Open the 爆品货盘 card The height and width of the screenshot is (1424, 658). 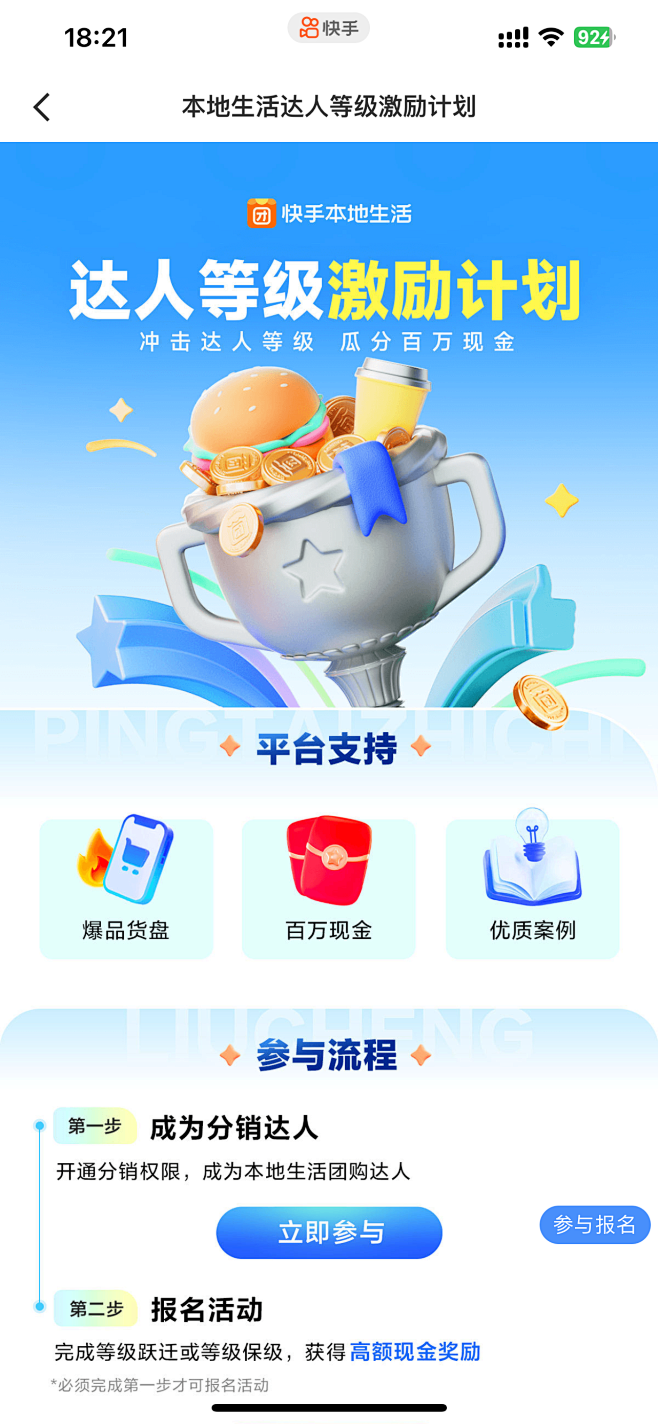(126, 888)
